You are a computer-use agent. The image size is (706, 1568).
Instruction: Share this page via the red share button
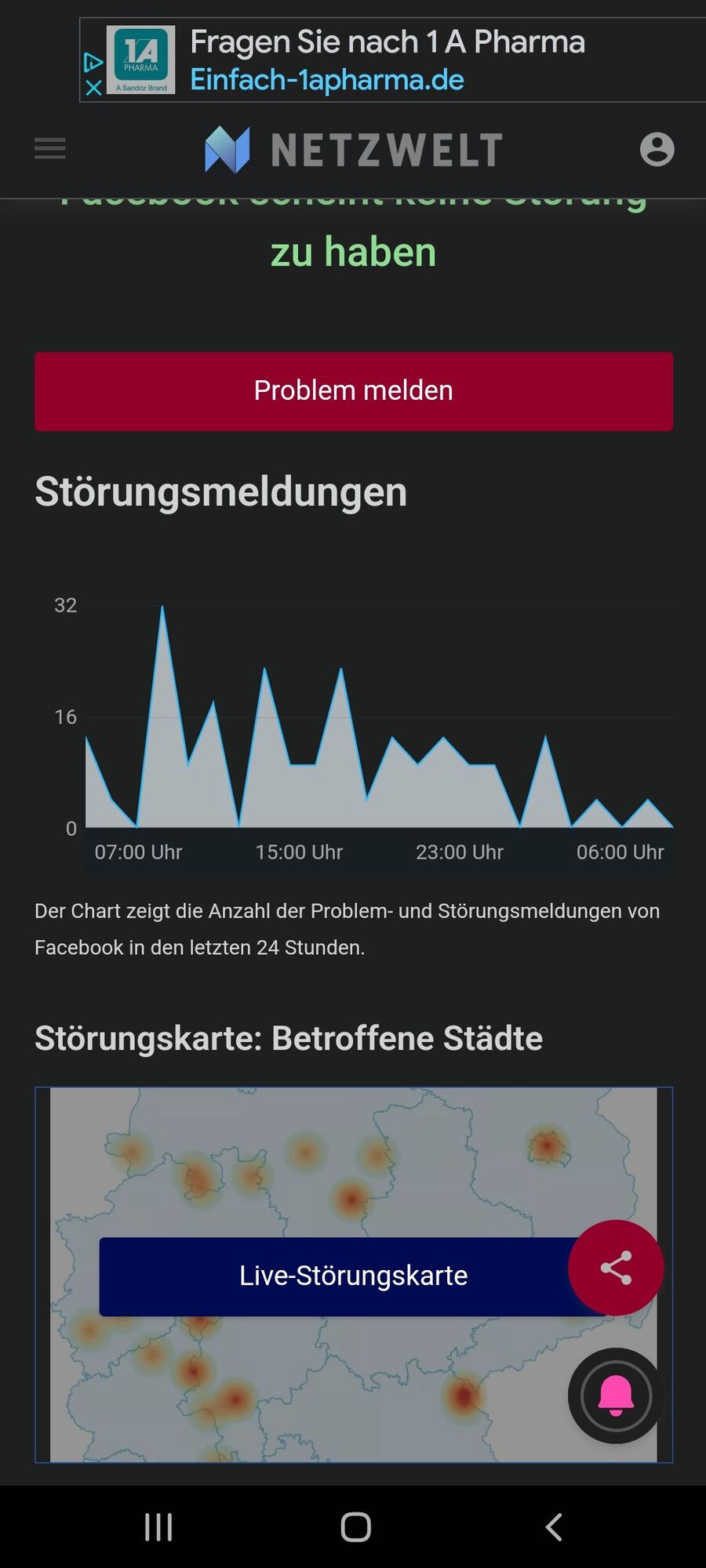click(x=616, y=1268)
